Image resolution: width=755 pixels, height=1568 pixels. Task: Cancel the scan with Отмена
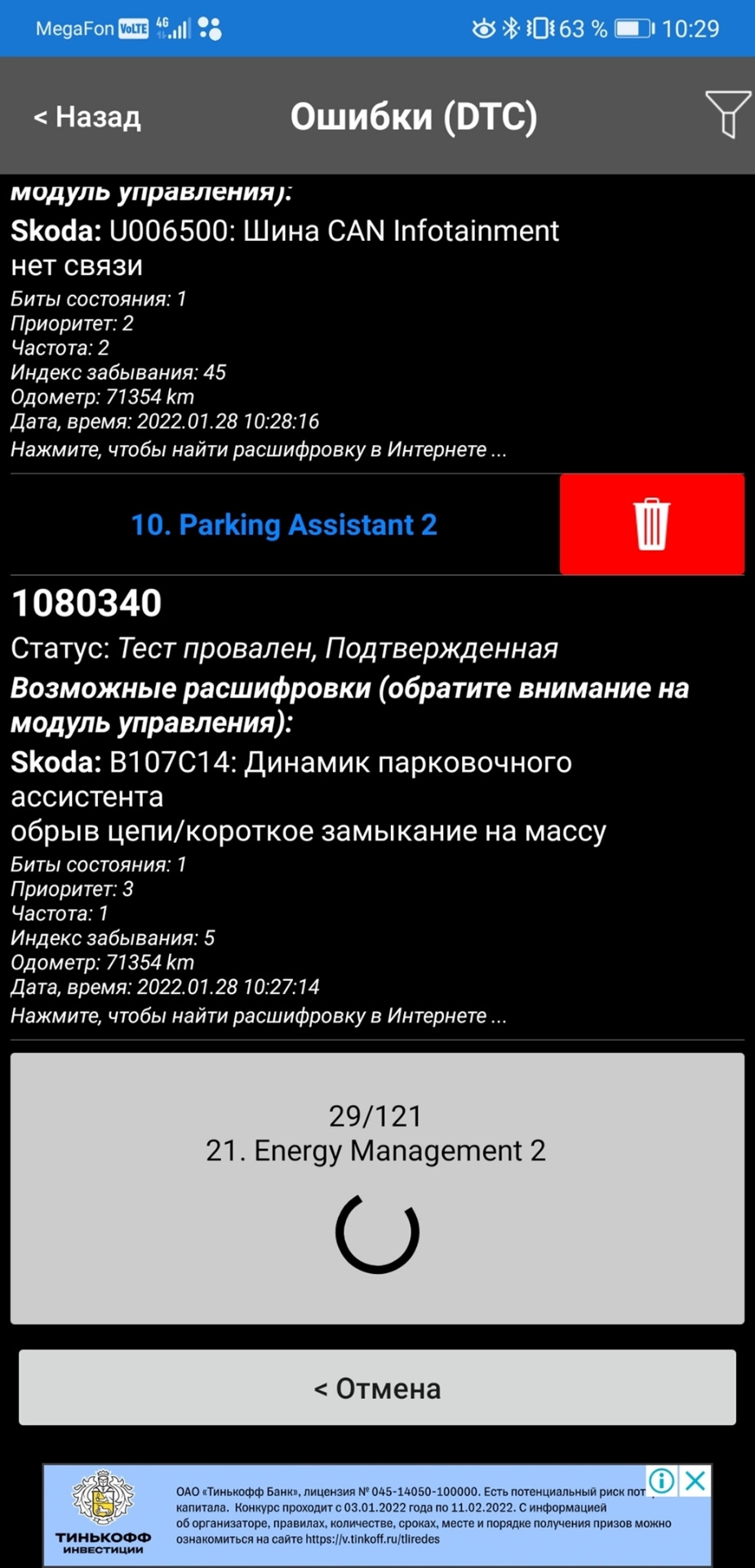(x=377, y=1388)
